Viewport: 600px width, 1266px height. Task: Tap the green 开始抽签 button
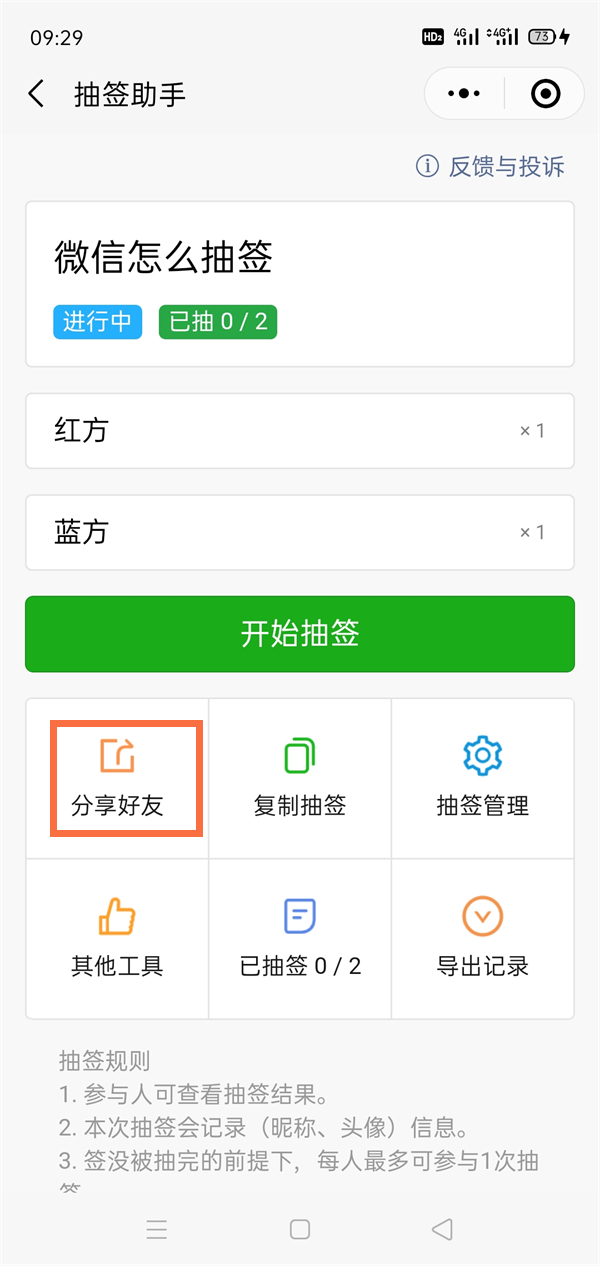[300, 634]
